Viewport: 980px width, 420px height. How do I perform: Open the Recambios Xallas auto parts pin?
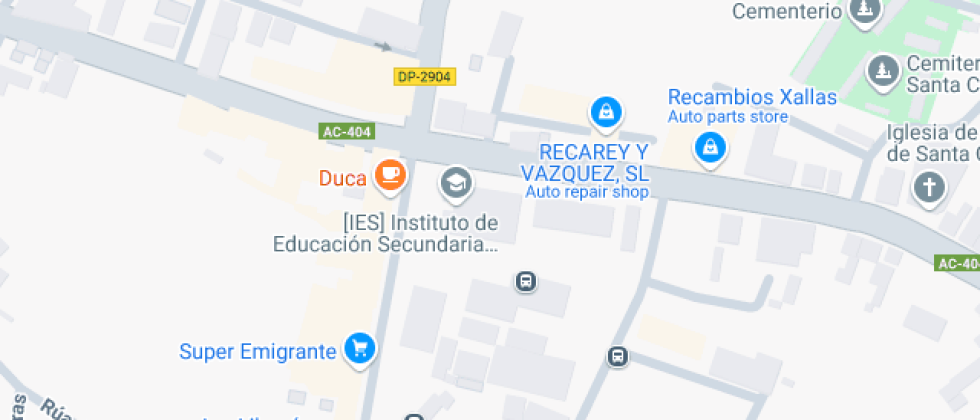coord(709,149)
